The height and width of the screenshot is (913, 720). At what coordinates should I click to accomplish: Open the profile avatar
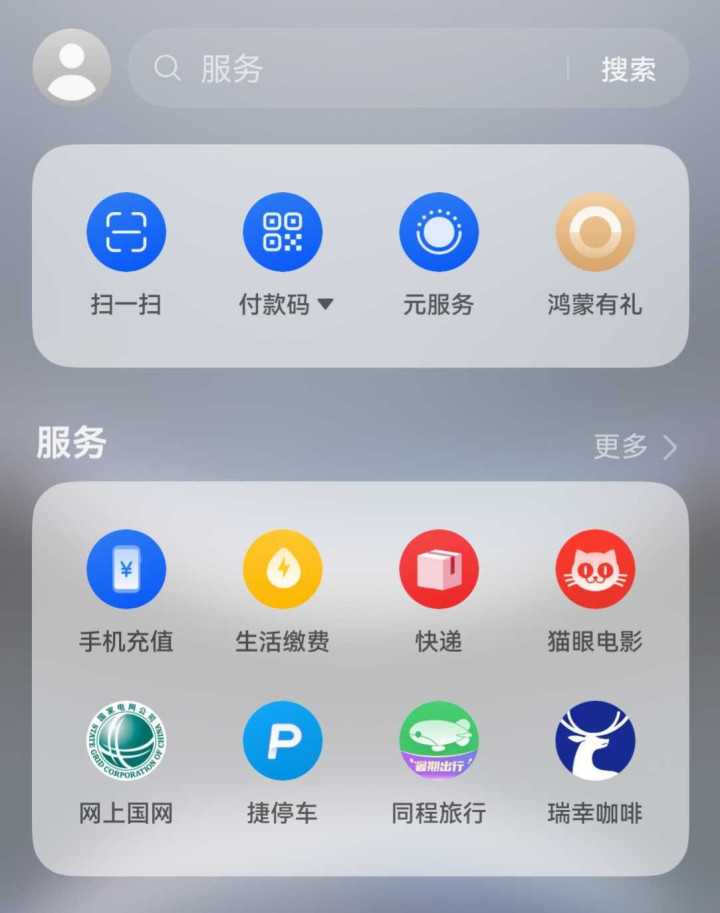[x=71, y=67]
